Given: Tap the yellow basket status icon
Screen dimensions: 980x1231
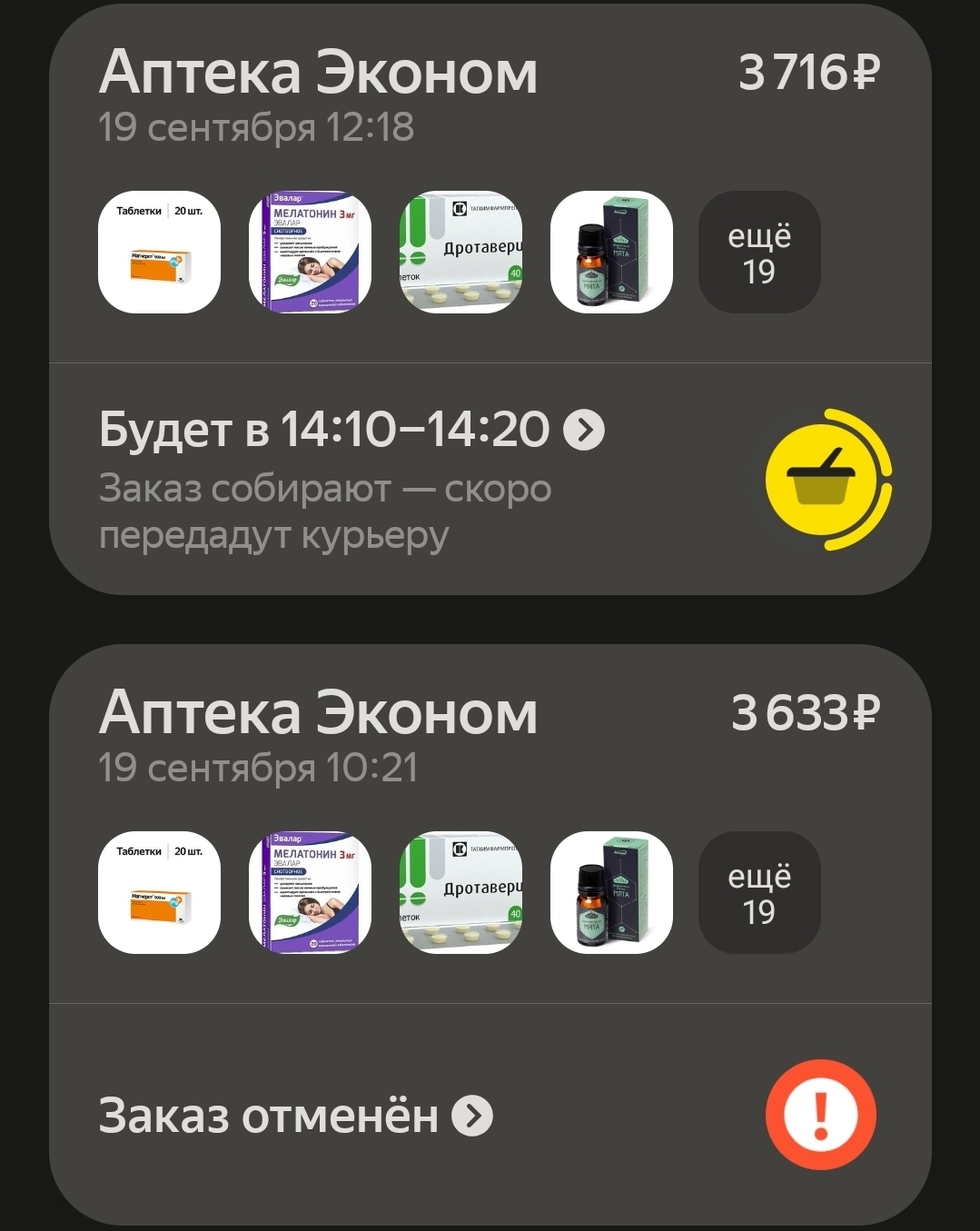Looking at the screenshot, I should 825,480.
